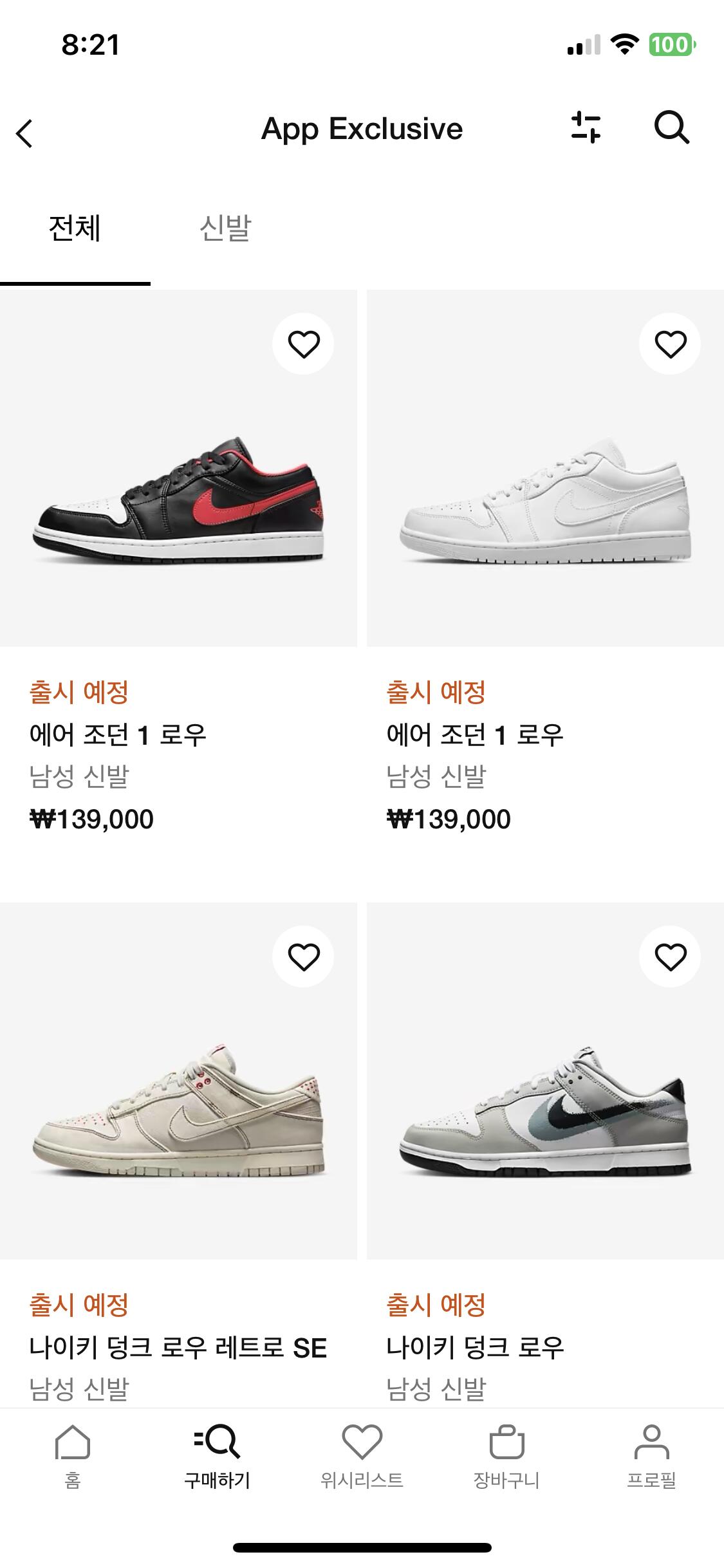Viewport: 724px width, 1568px height.
Task: Go back from App Exclusive page
Action: (x=24, y=133)
